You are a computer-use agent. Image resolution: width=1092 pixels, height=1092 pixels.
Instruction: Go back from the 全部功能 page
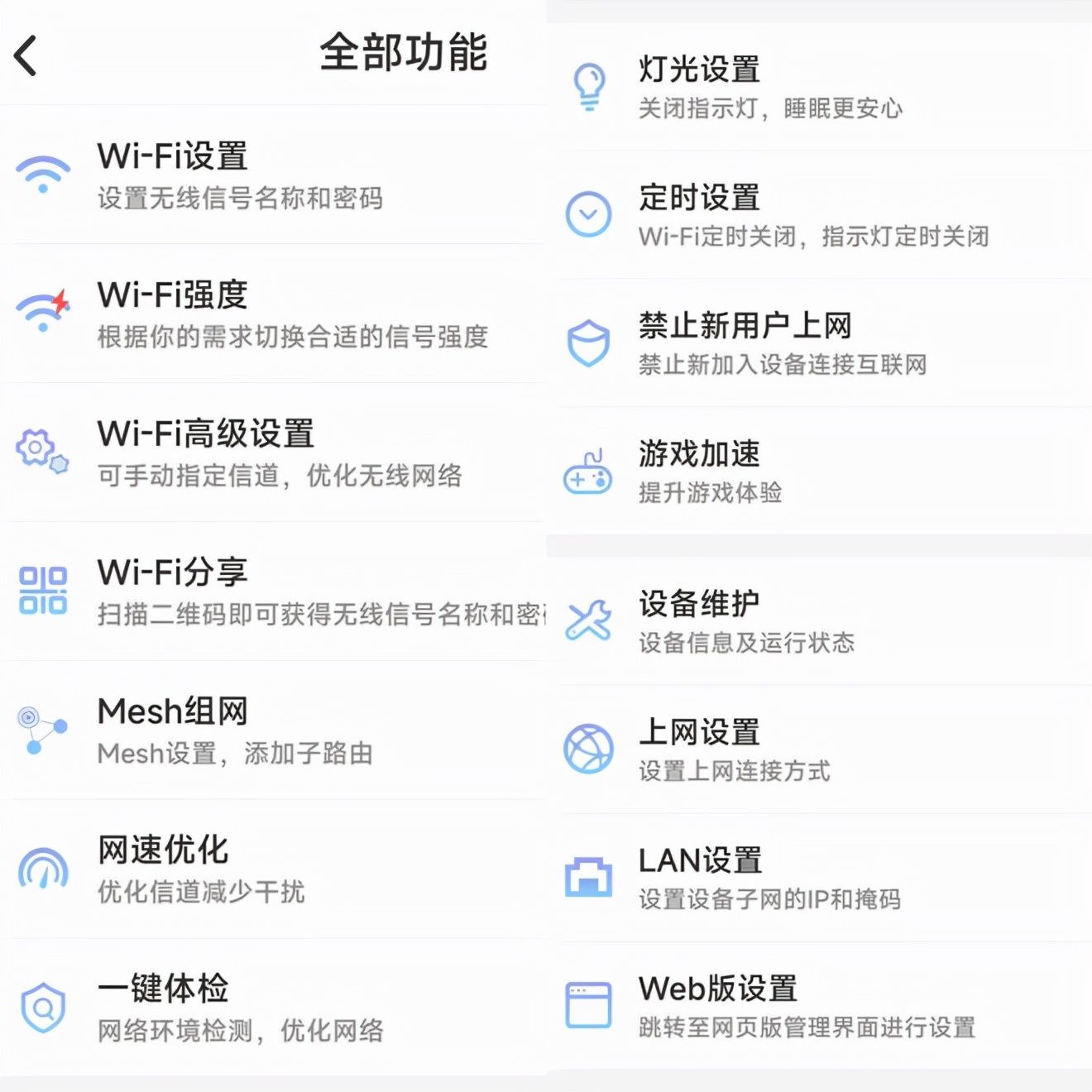26,55
